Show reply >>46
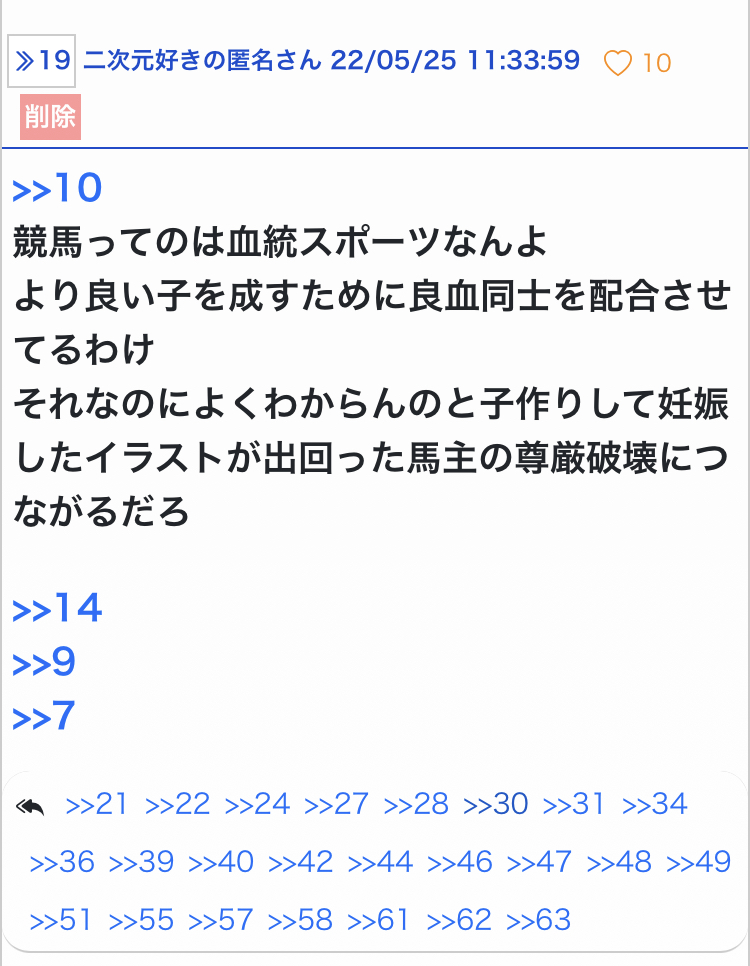This screenshot has height=966, width=750. coord(460,862)
